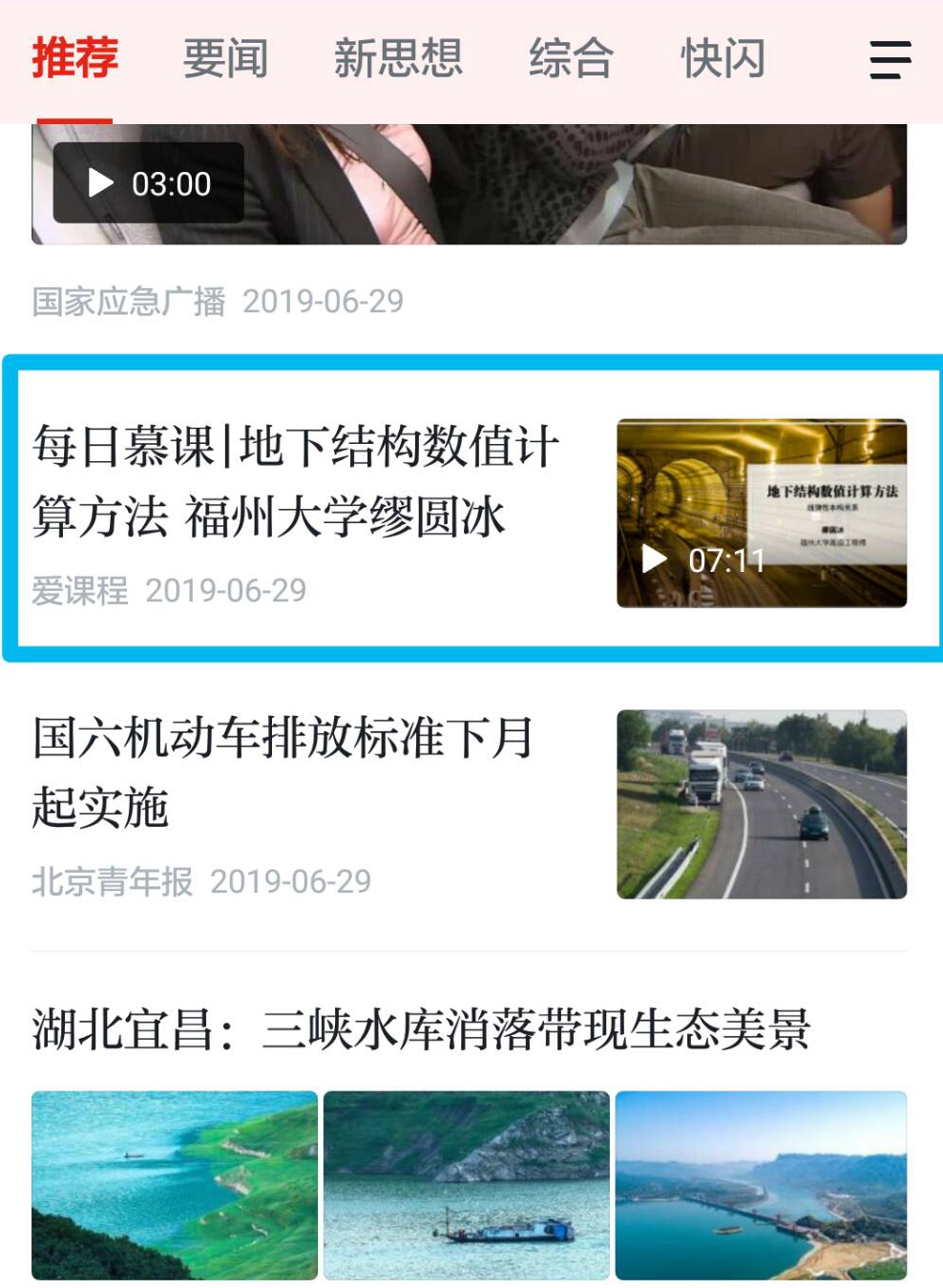Screen dimensions: 943x1288
Task: Open 国六机动车排放标准下月起实施 article
Action: [283, 771]
